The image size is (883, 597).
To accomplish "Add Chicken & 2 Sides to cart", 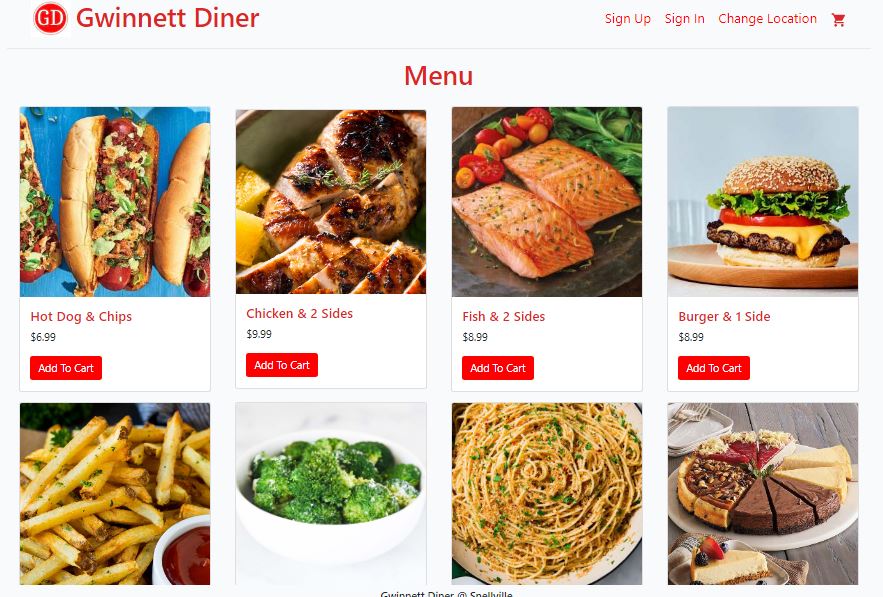I will 282,365.
